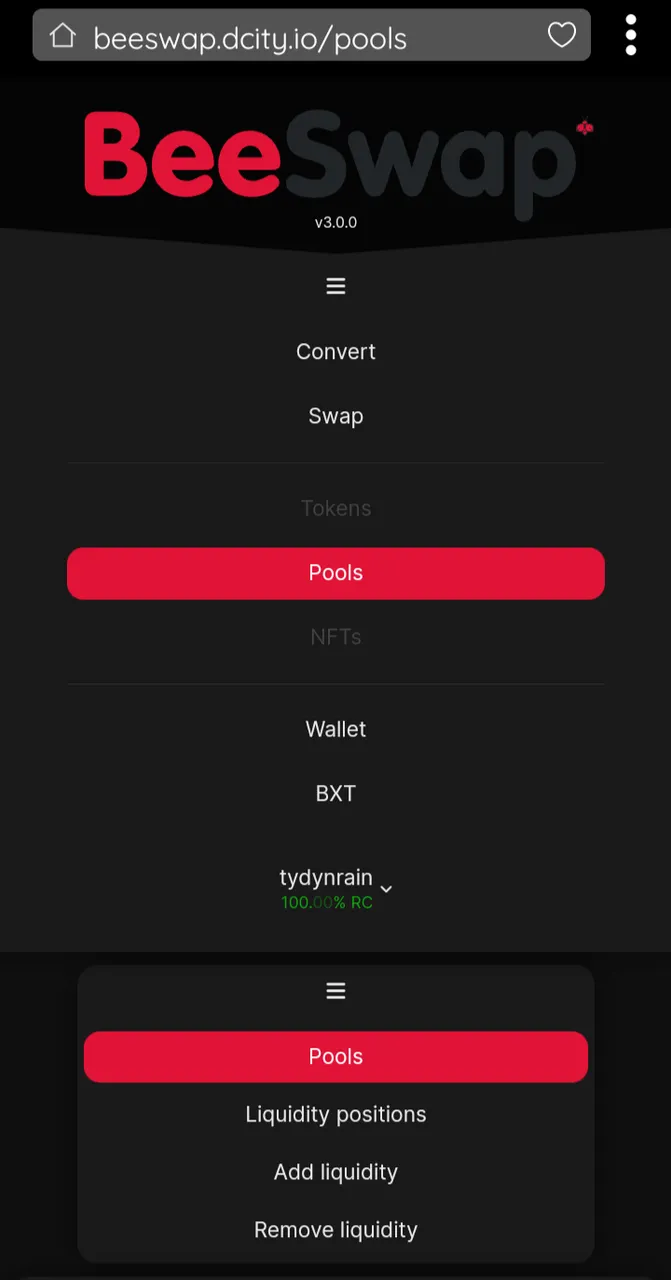Bookmark this page with the heart icon
This screenshot has width=671, height=1280.
tap(562, 36)
